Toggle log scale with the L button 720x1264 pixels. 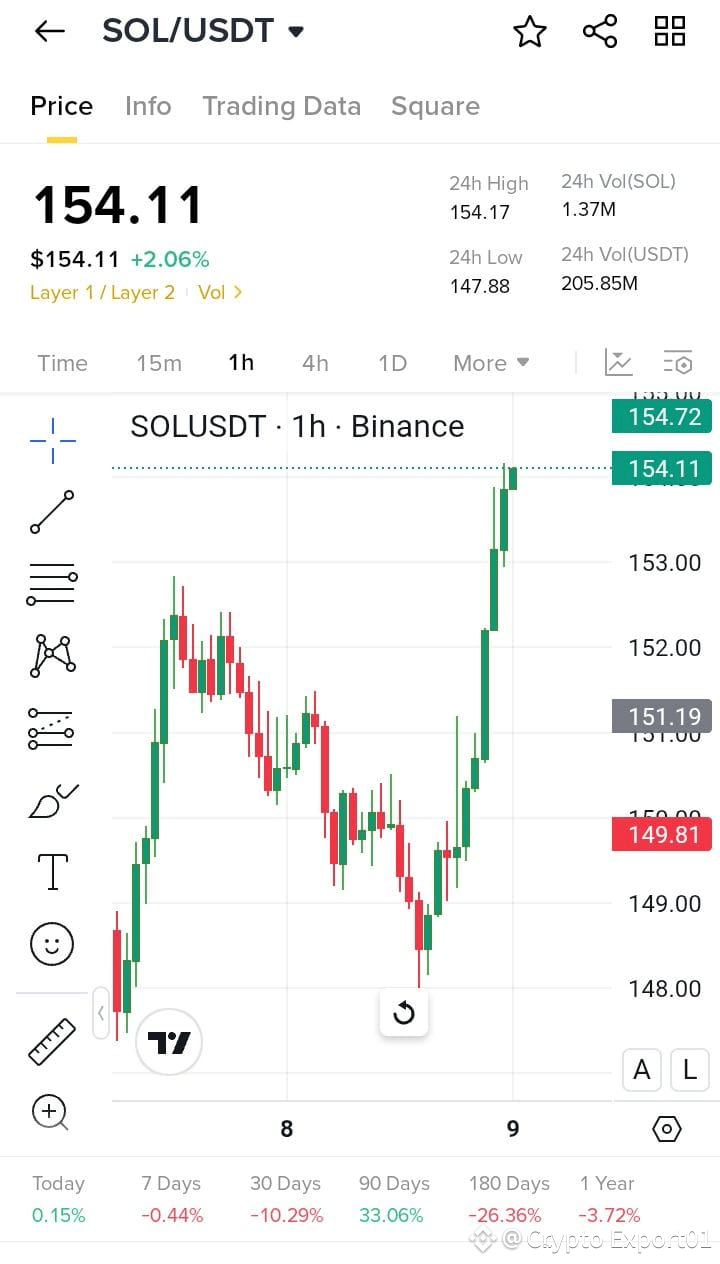[690, 1069]
